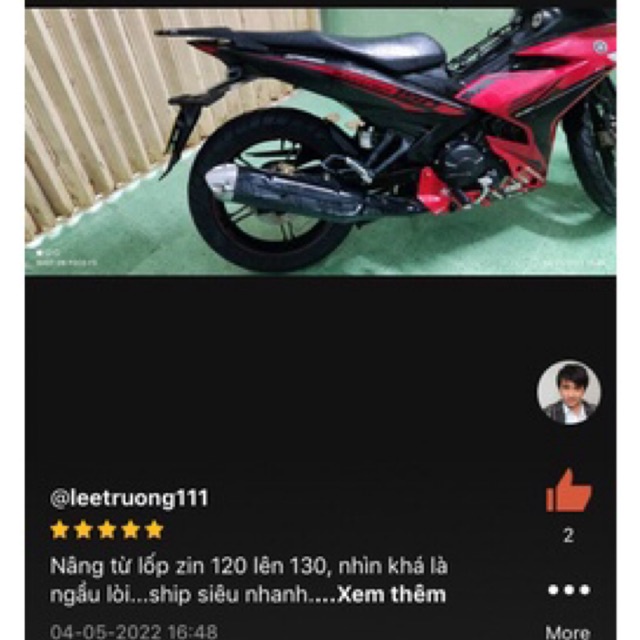Like the review with the thumbs-up
Image resolution: width=640 pixels, height=640 pixels.
click(568, 492)
